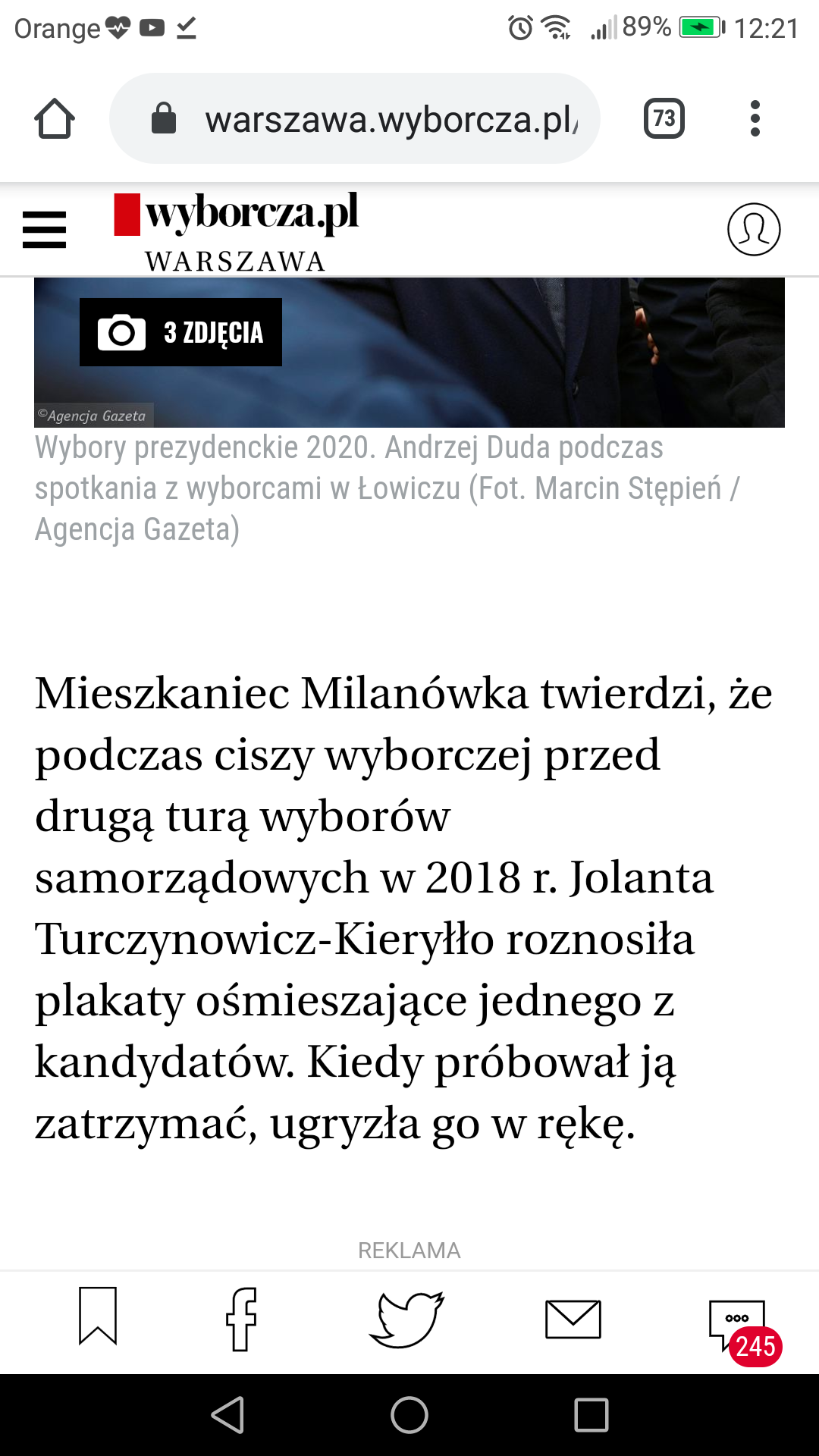Open the 3 ZDJĘCIA photo gallery
819x1456 pixels.
(180, 332)
